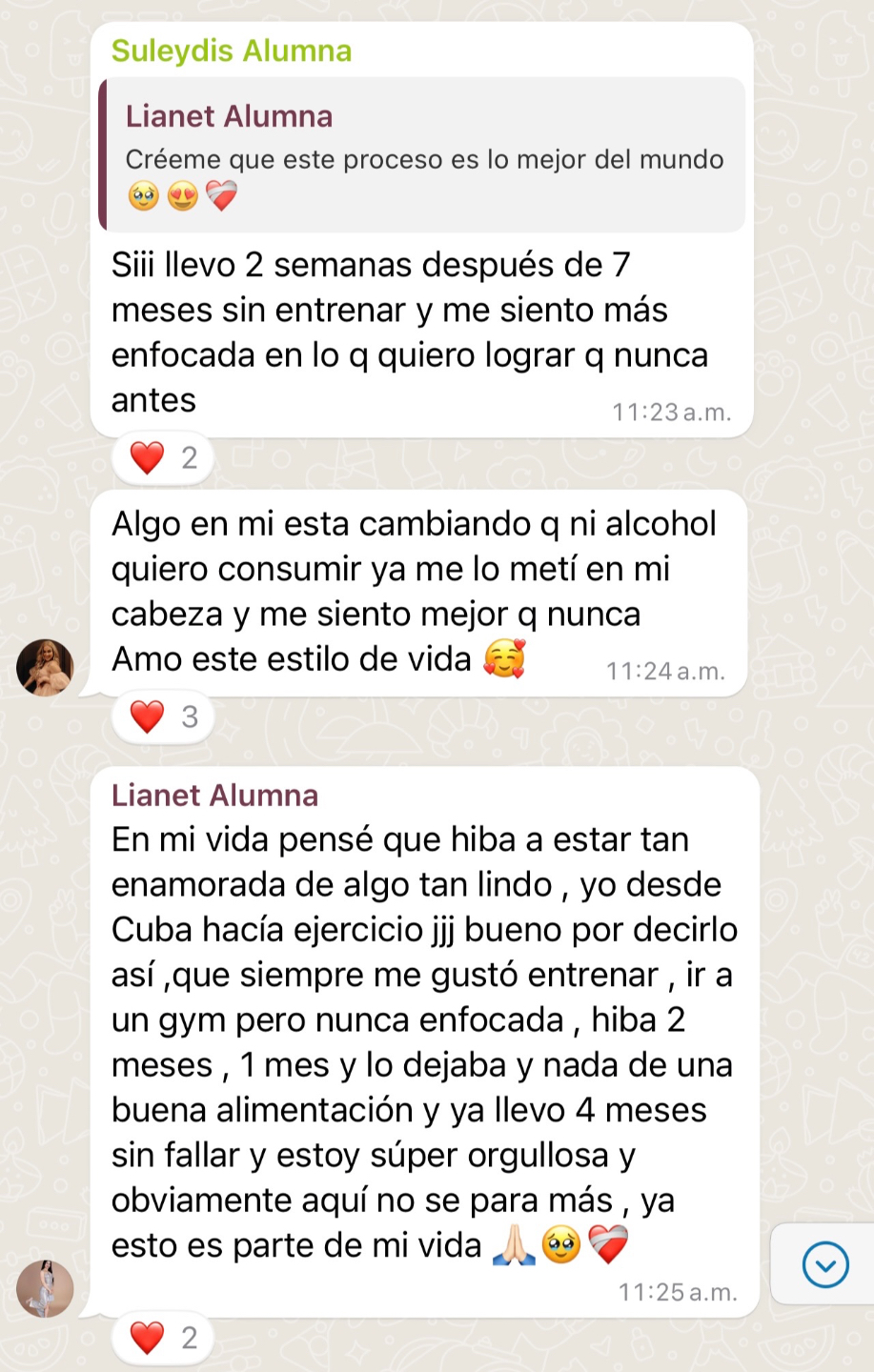Open Lianet's profile picture avatar
Screen dimensions: 874x1372
(x=45, y=1288)
